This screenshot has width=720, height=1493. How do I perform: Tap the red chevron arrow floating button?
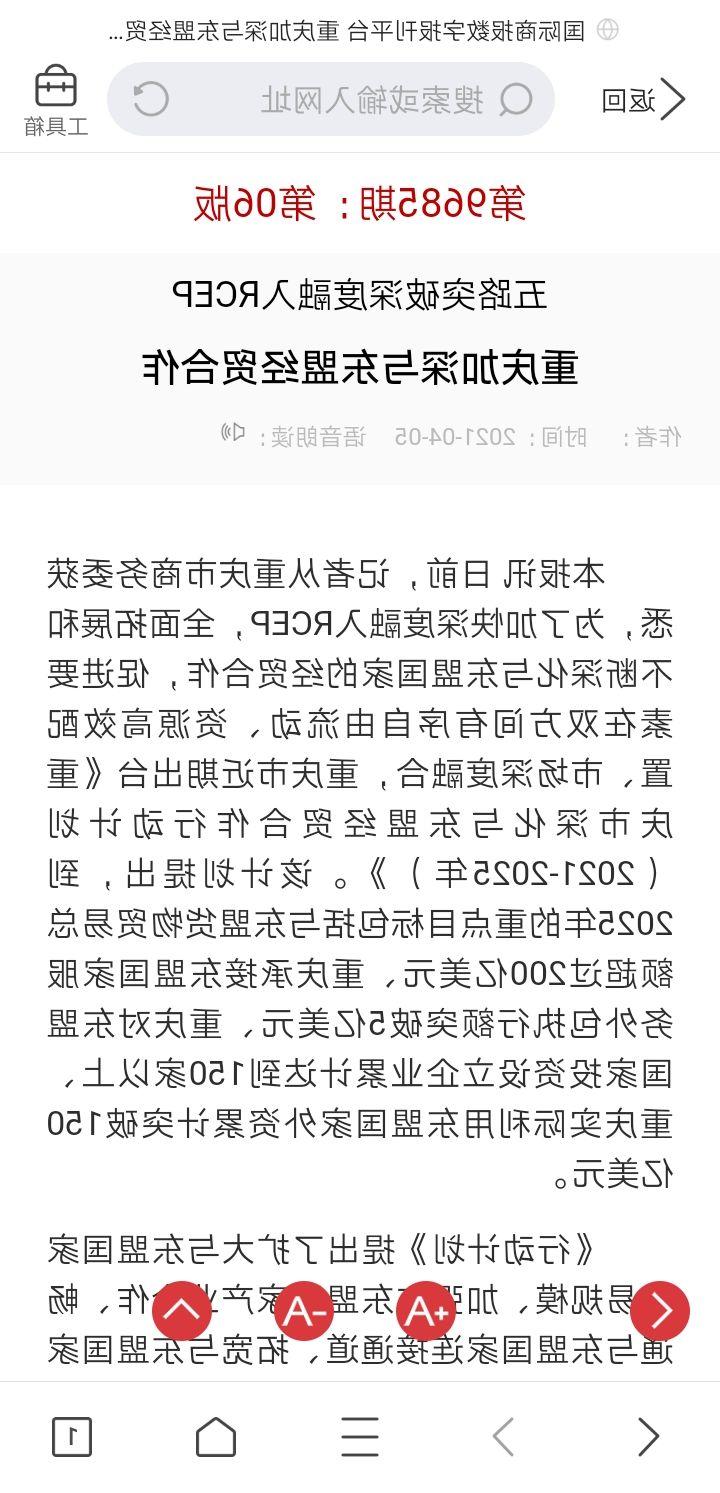(660, 1311)
